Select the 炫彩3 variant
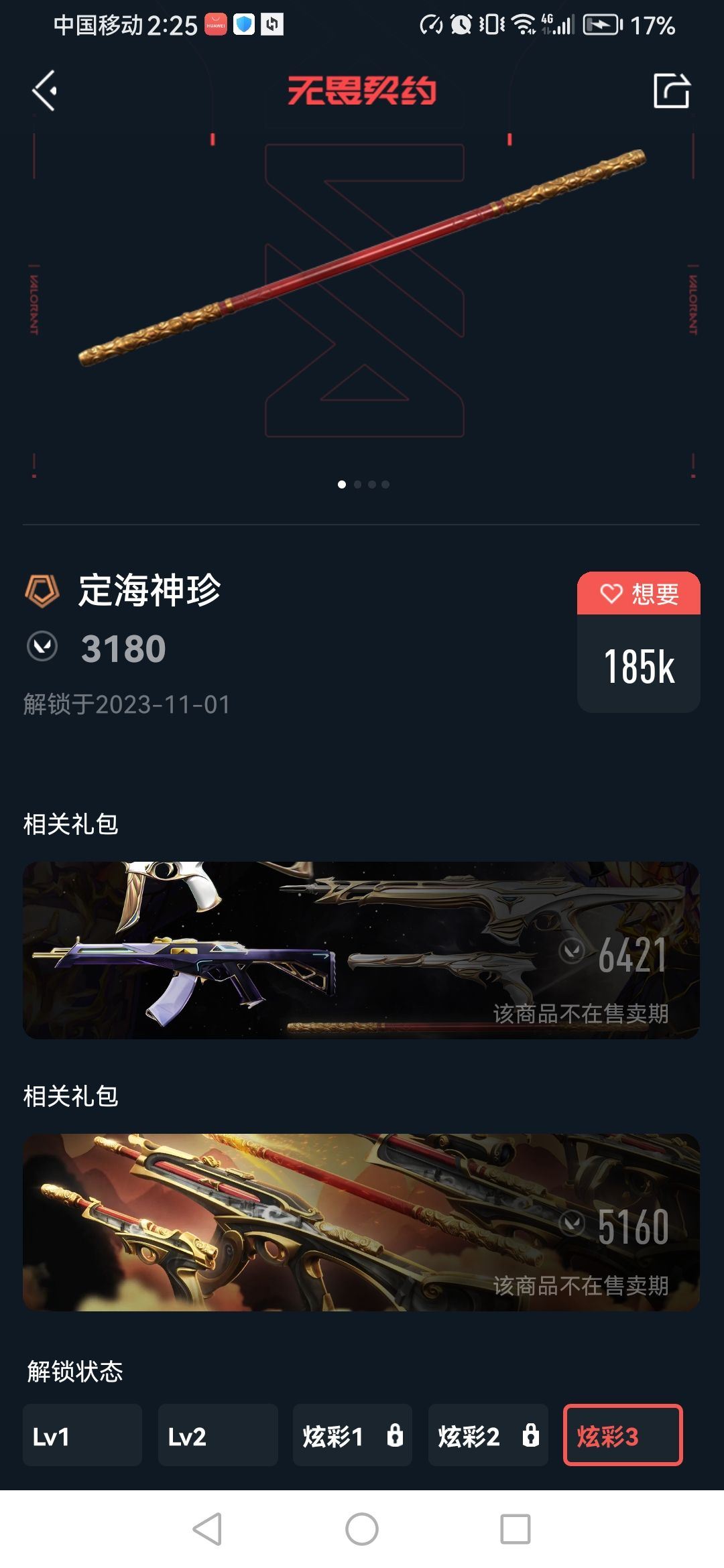This screenshot has width=724, height=1568. point(623,1436)
